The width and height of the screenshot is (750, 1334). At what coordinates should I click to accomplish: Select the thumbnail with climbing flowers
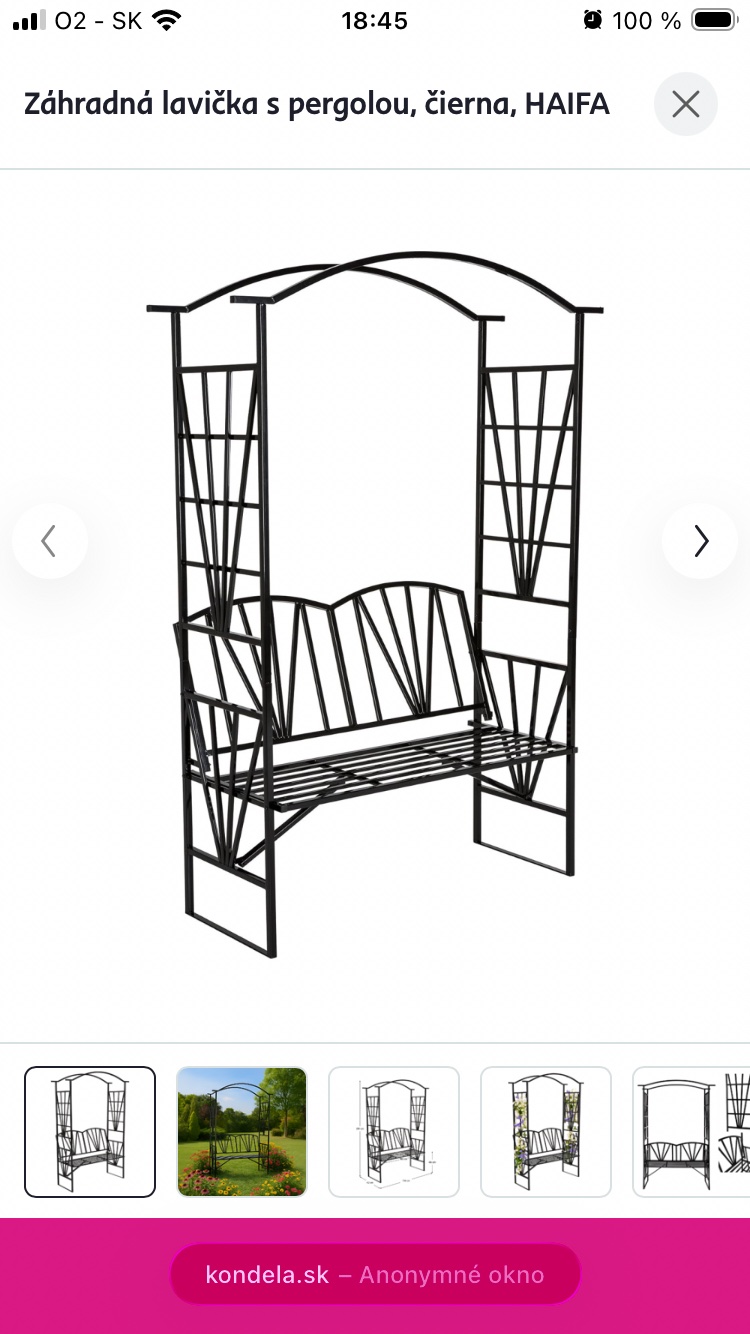click(x=546, y=1132)
